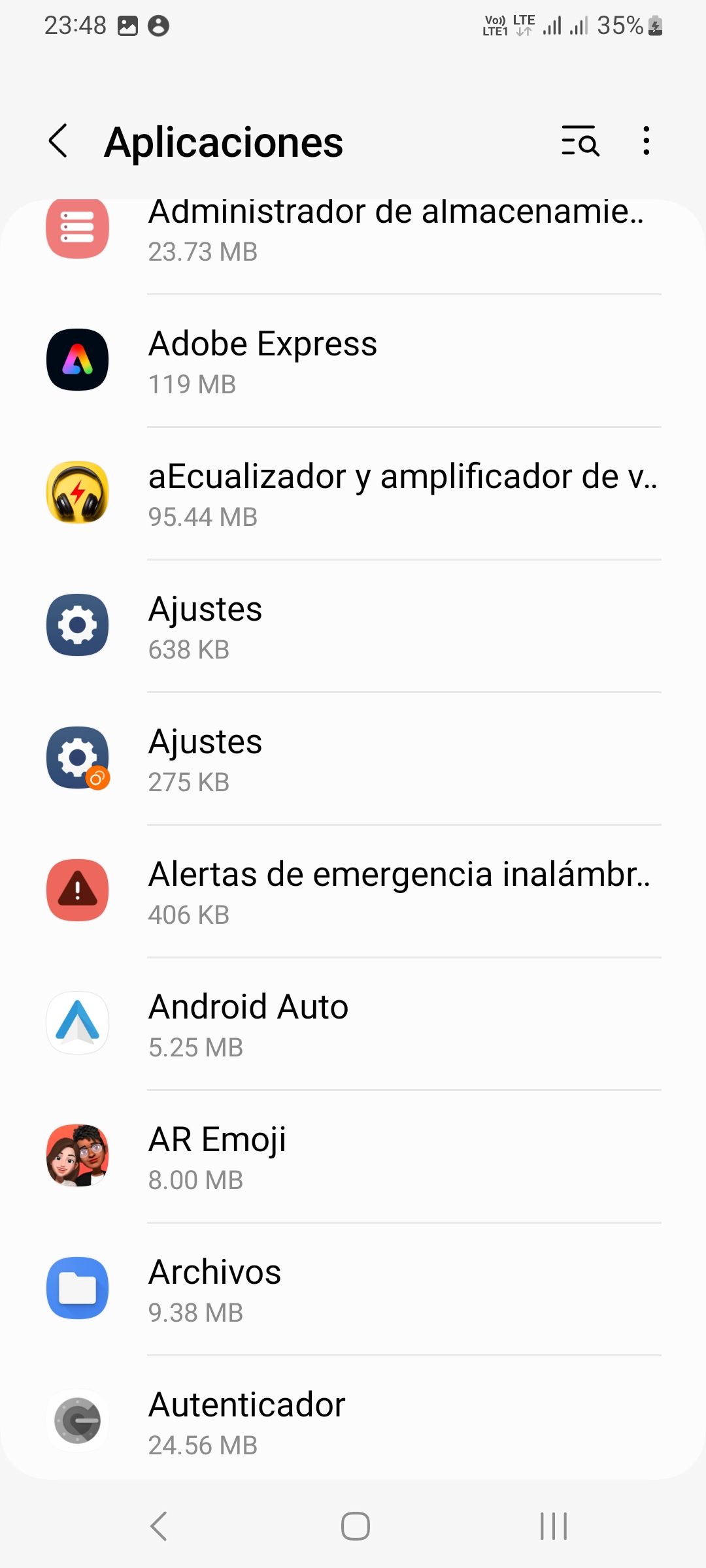The width and height of the screenshot is (706, 1568).
Task: Open the three-dot overflow menu
Action: pyautogui.click(x=646, y=141)
